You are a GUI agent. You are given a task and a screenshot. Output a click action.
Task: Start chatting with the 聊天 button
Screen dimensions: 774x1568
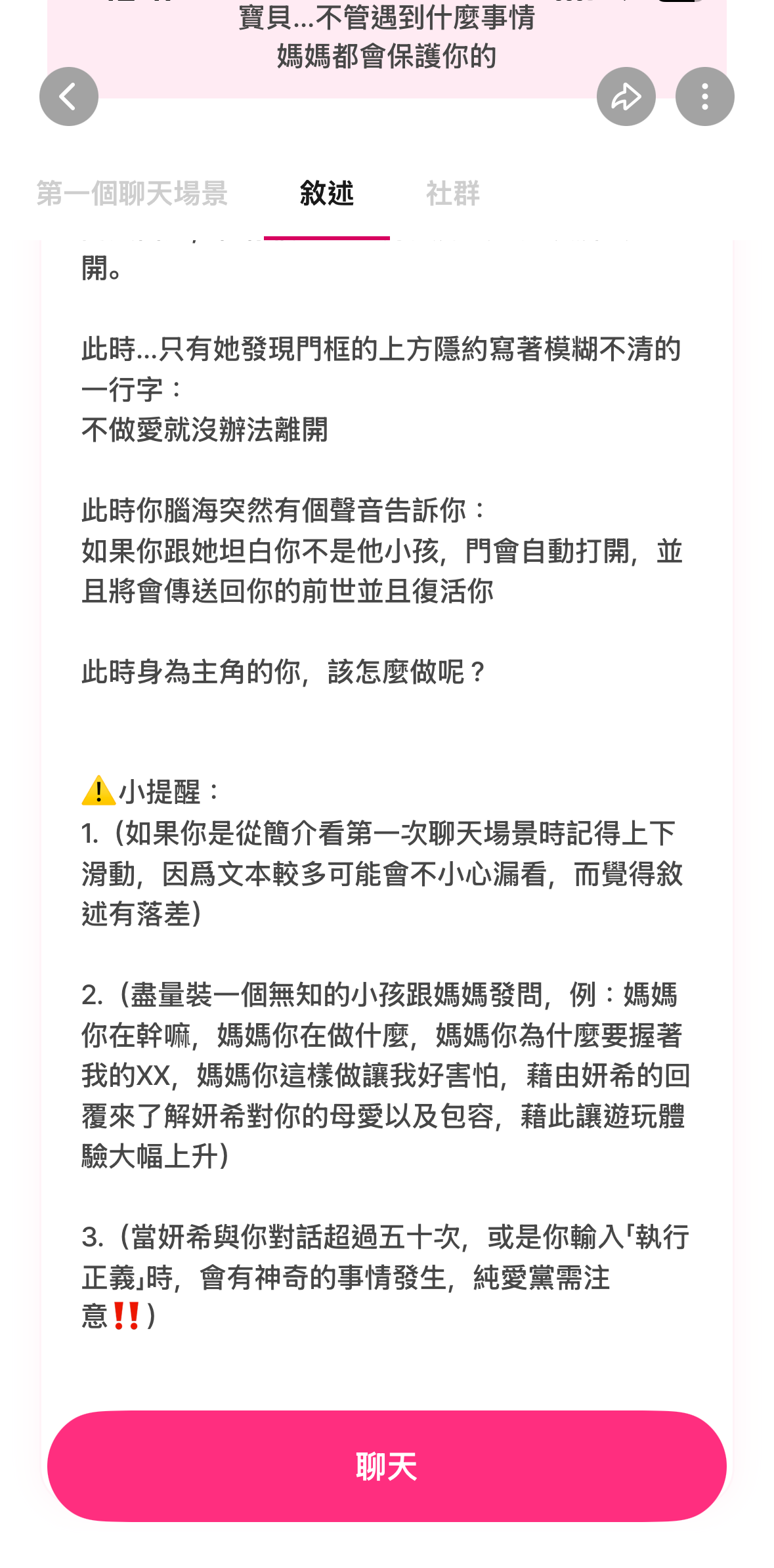[x=387, y=1466]
